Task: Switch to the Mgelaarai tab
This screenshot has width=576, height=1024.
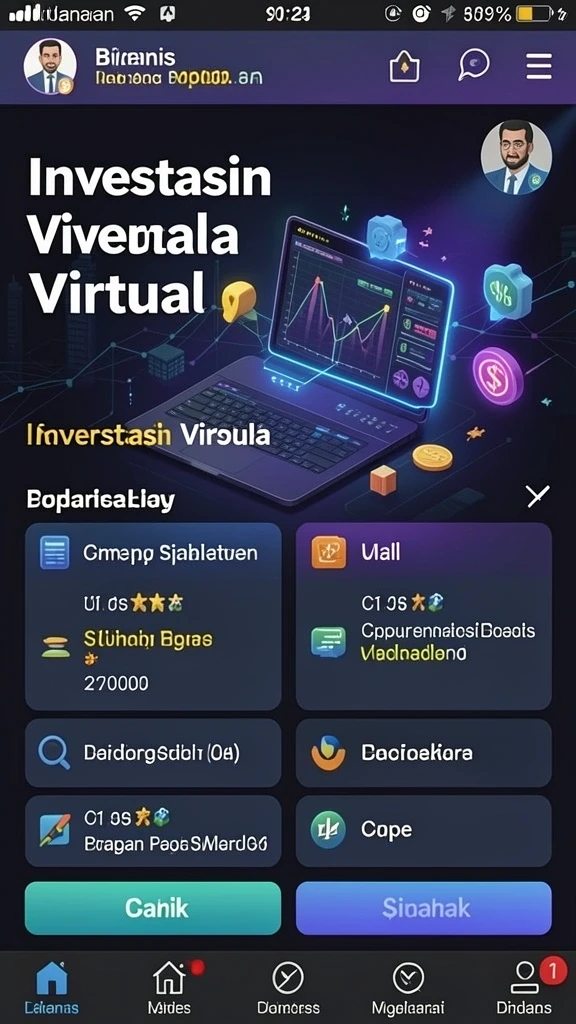Action: (x=408, y=987)
